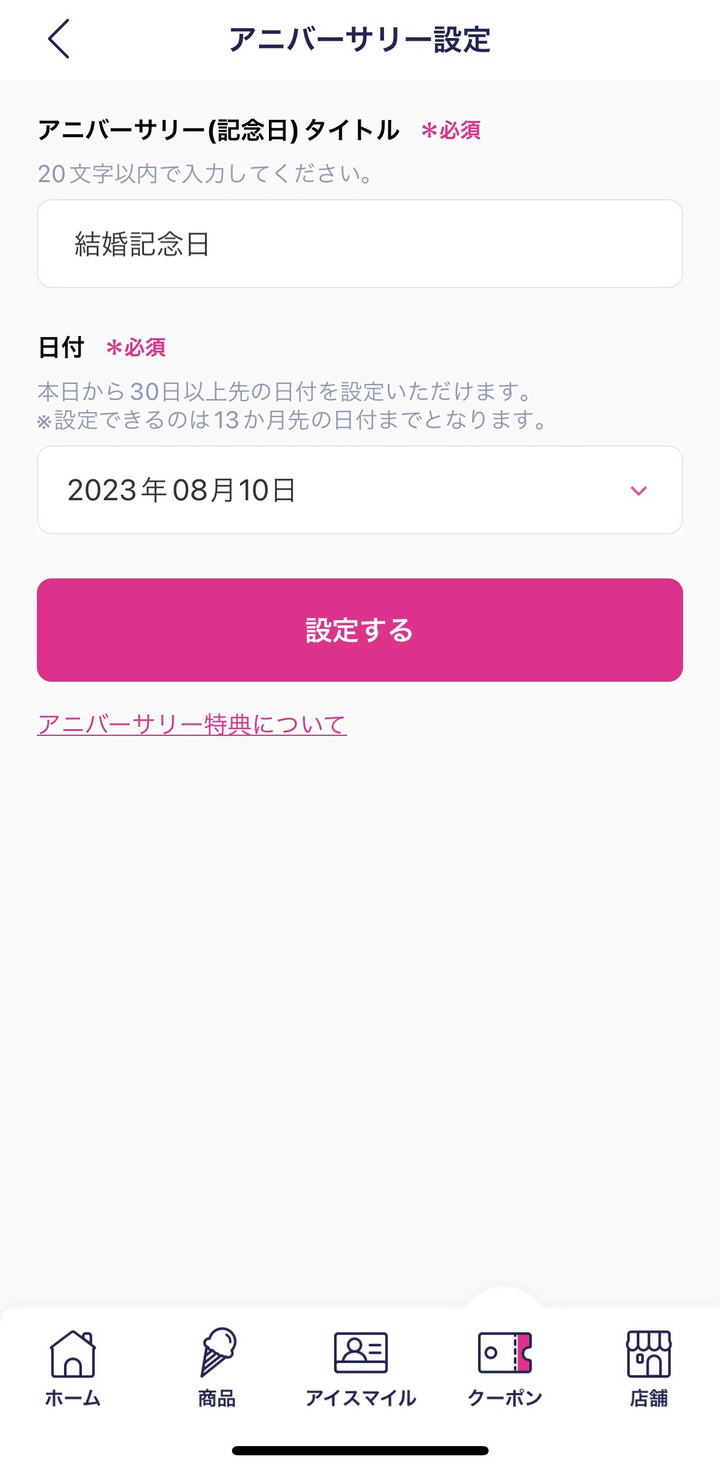Go to the アイスマイル tab

point(361,1368)
